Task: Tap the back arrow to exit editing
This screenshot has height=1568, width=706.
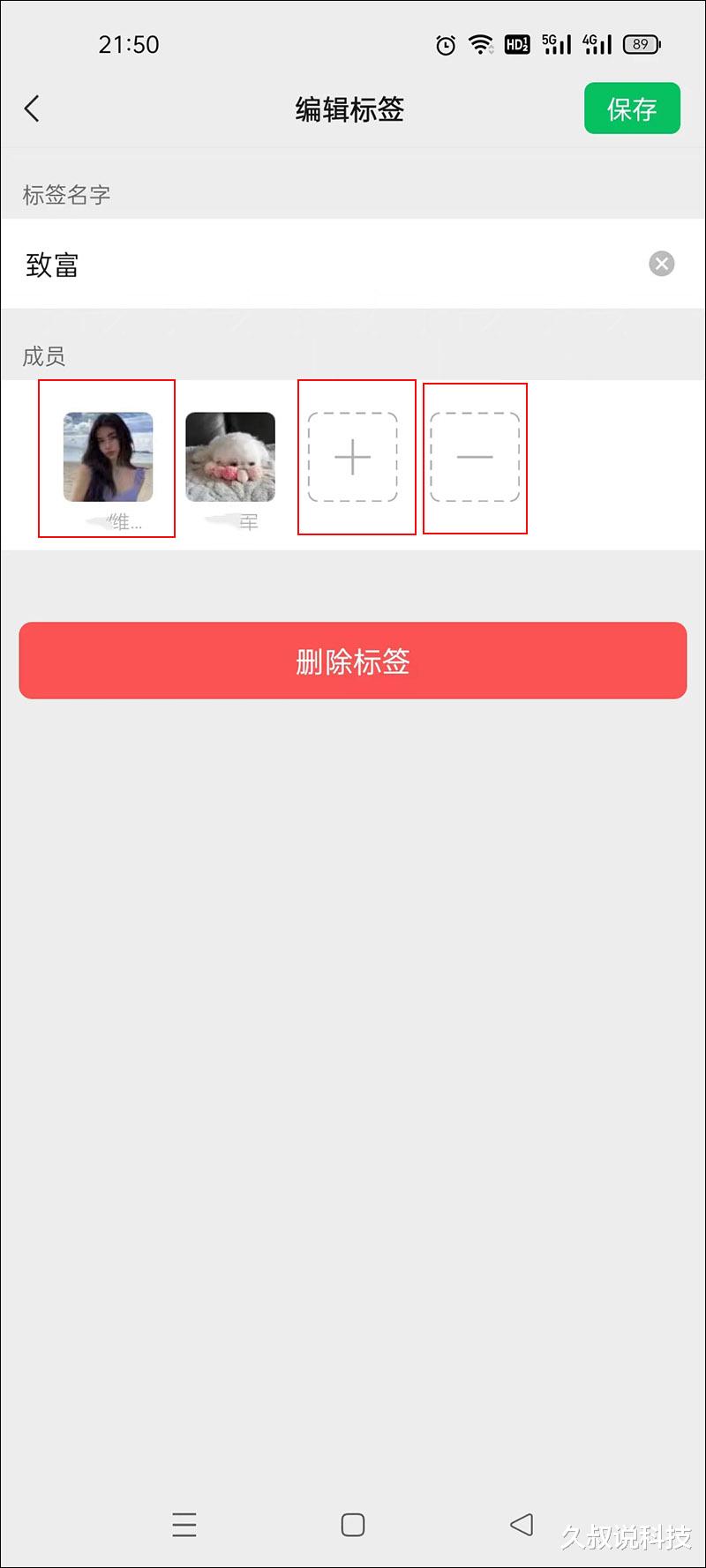Action: (32, 108)
